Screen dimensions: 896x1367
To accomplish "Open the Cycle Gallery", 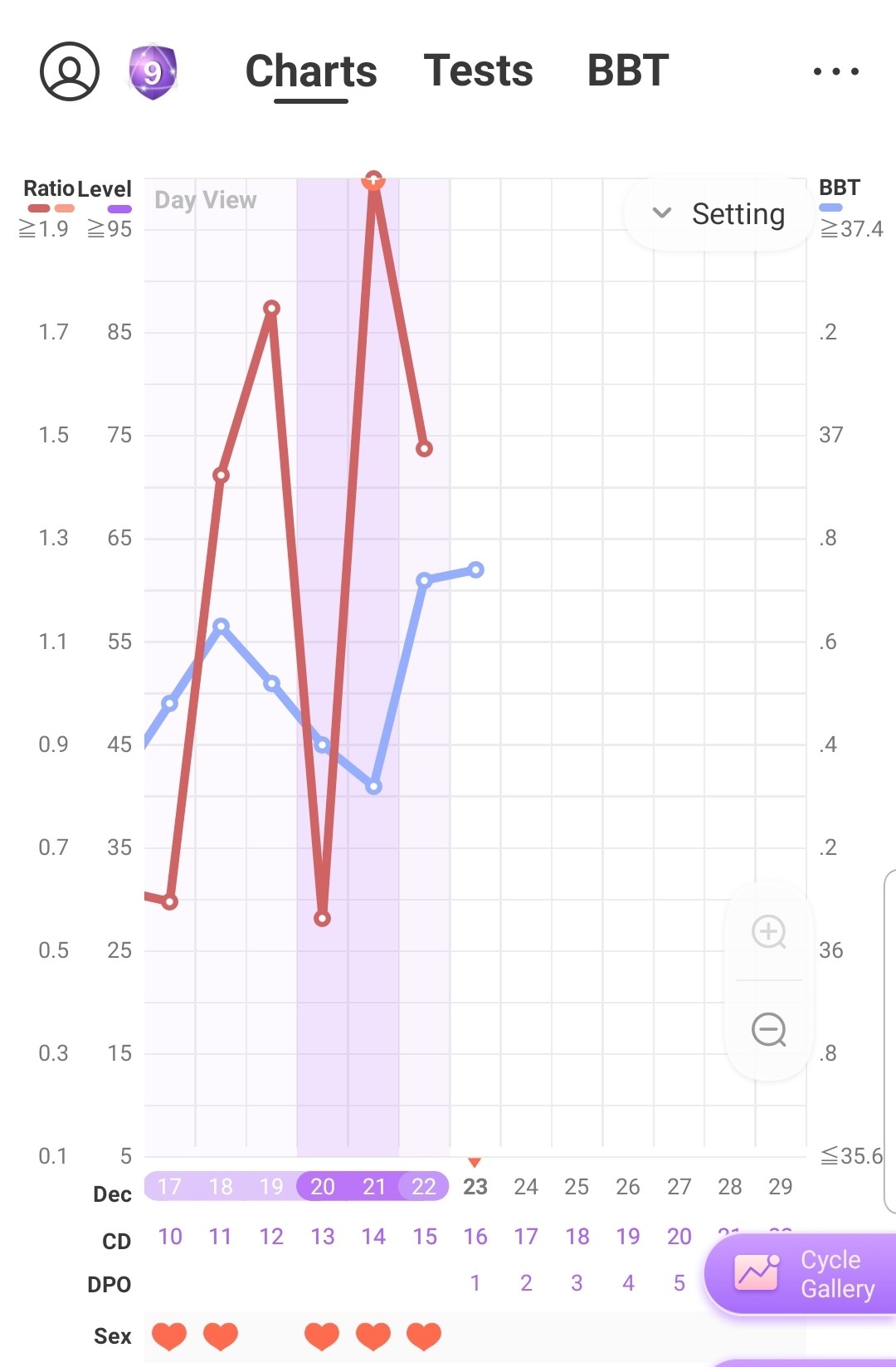I will 805,1274.
